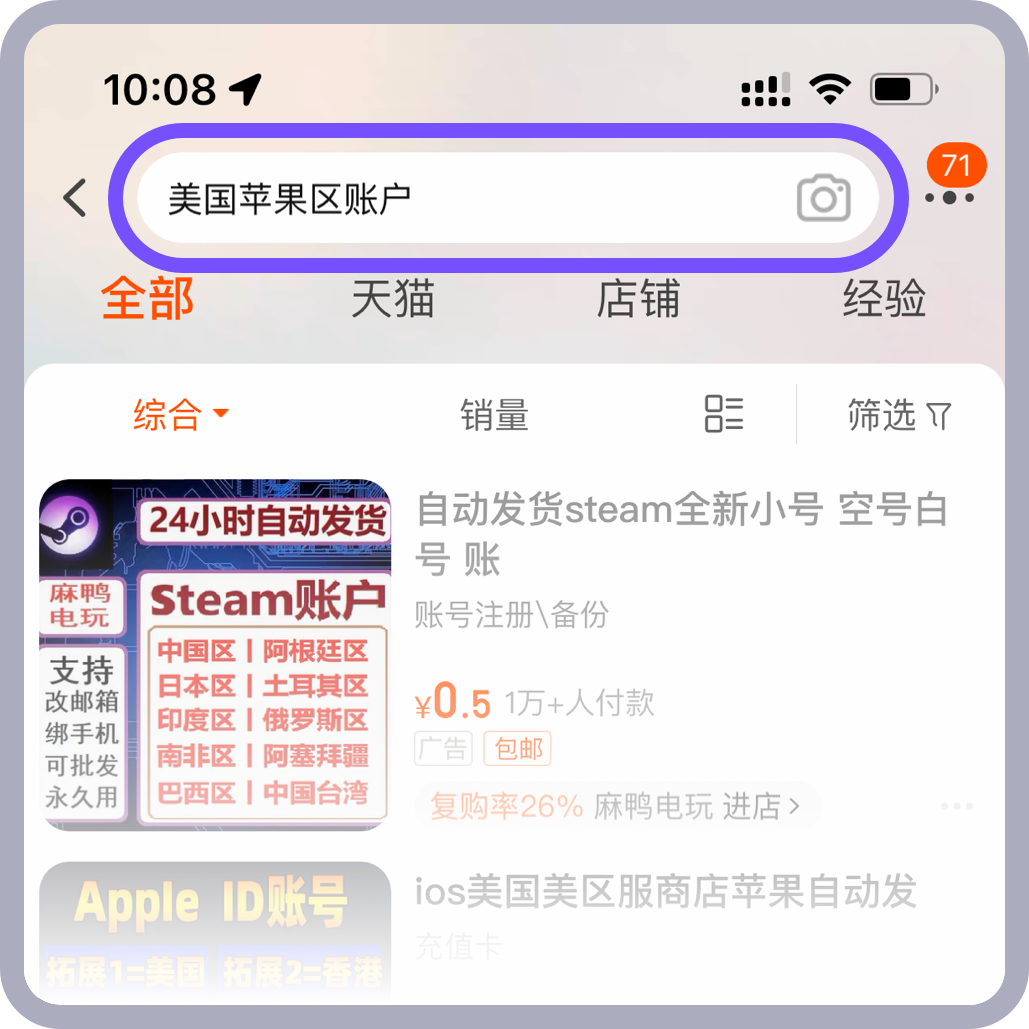Open more options on the Steam listing

click(x=956, y=807)
